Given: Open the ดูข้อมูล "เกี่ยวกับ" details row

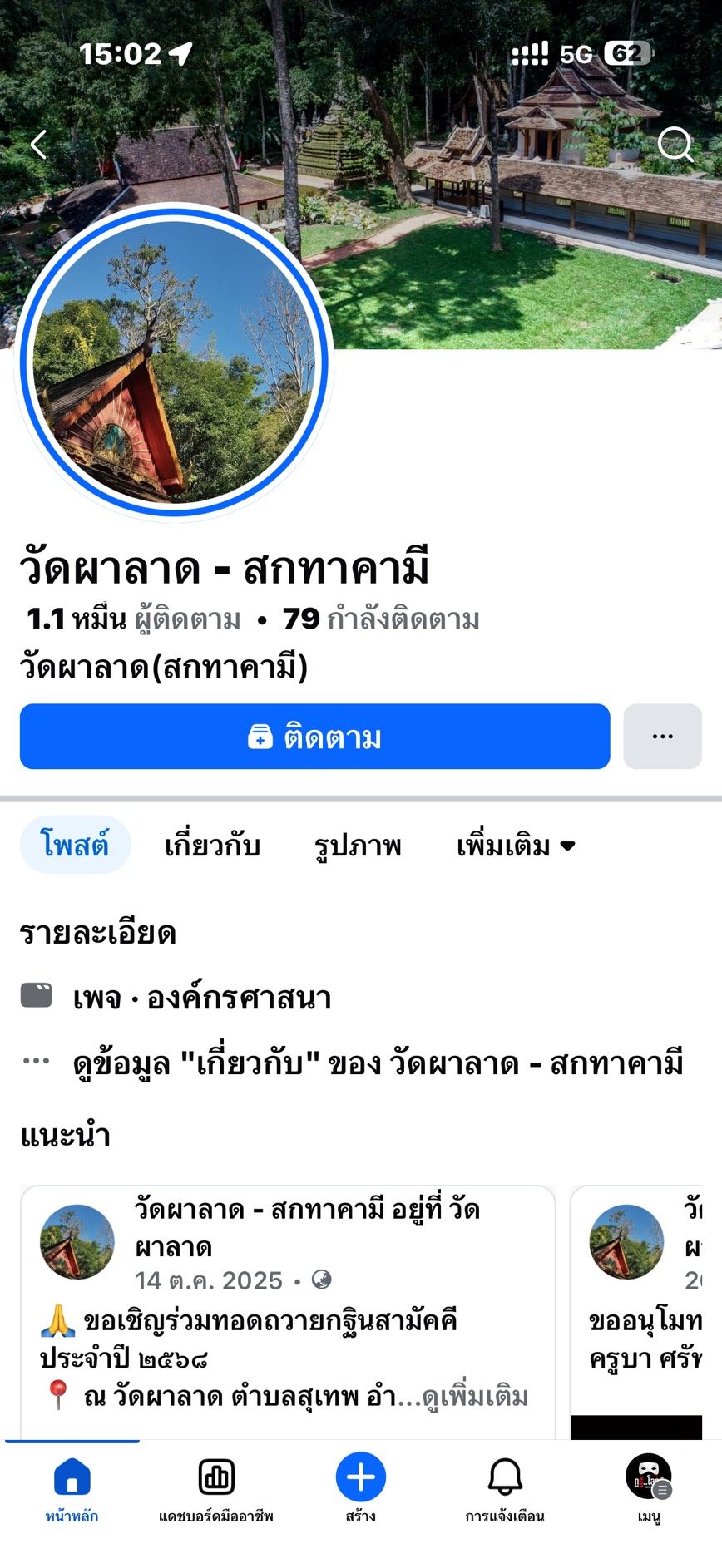Looking at the screenshot, I should click(378, 1063).
